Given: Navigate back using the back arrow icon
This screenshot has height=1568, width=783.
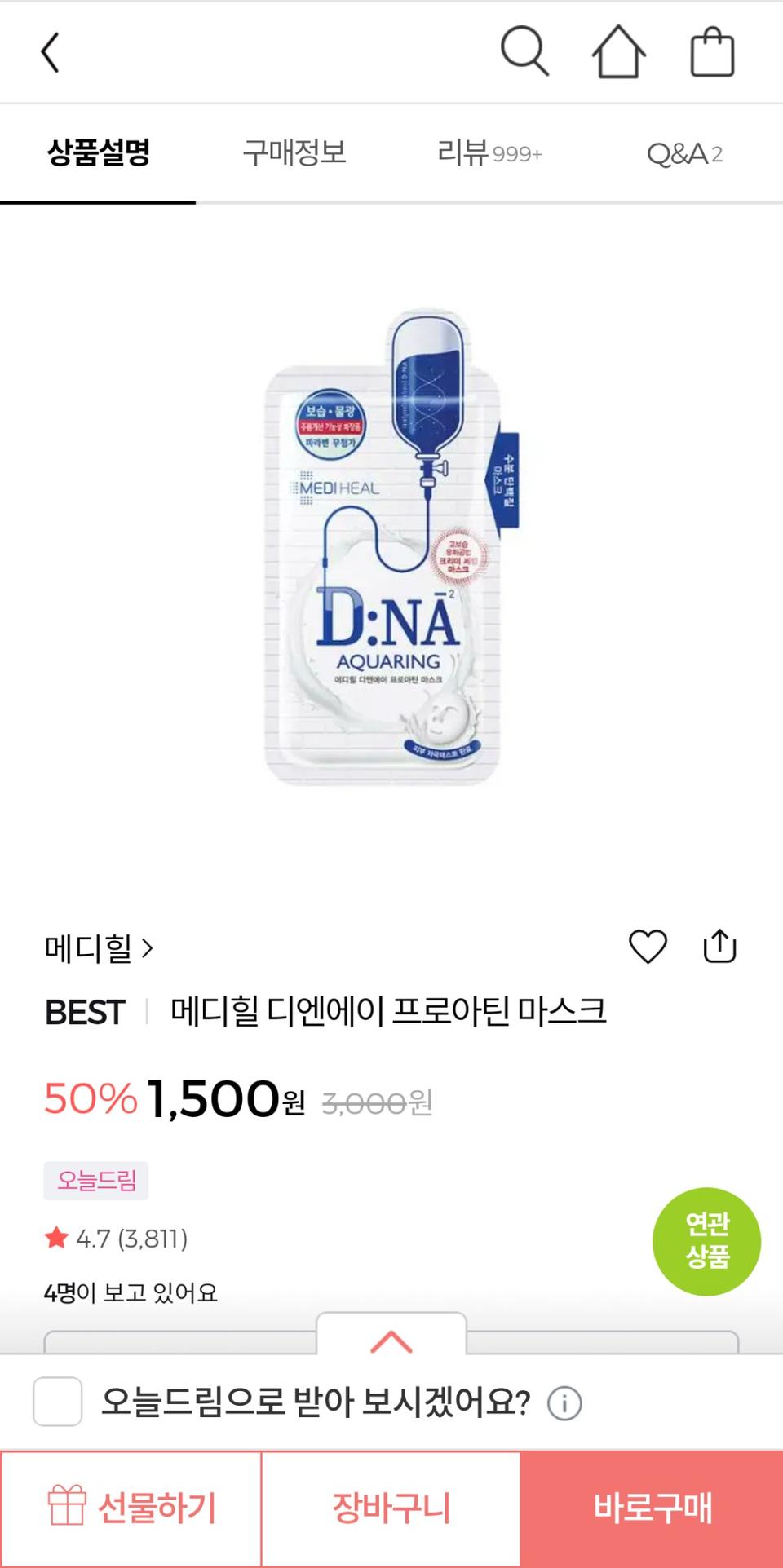Looking at the screenshot, I should [51, 51].
